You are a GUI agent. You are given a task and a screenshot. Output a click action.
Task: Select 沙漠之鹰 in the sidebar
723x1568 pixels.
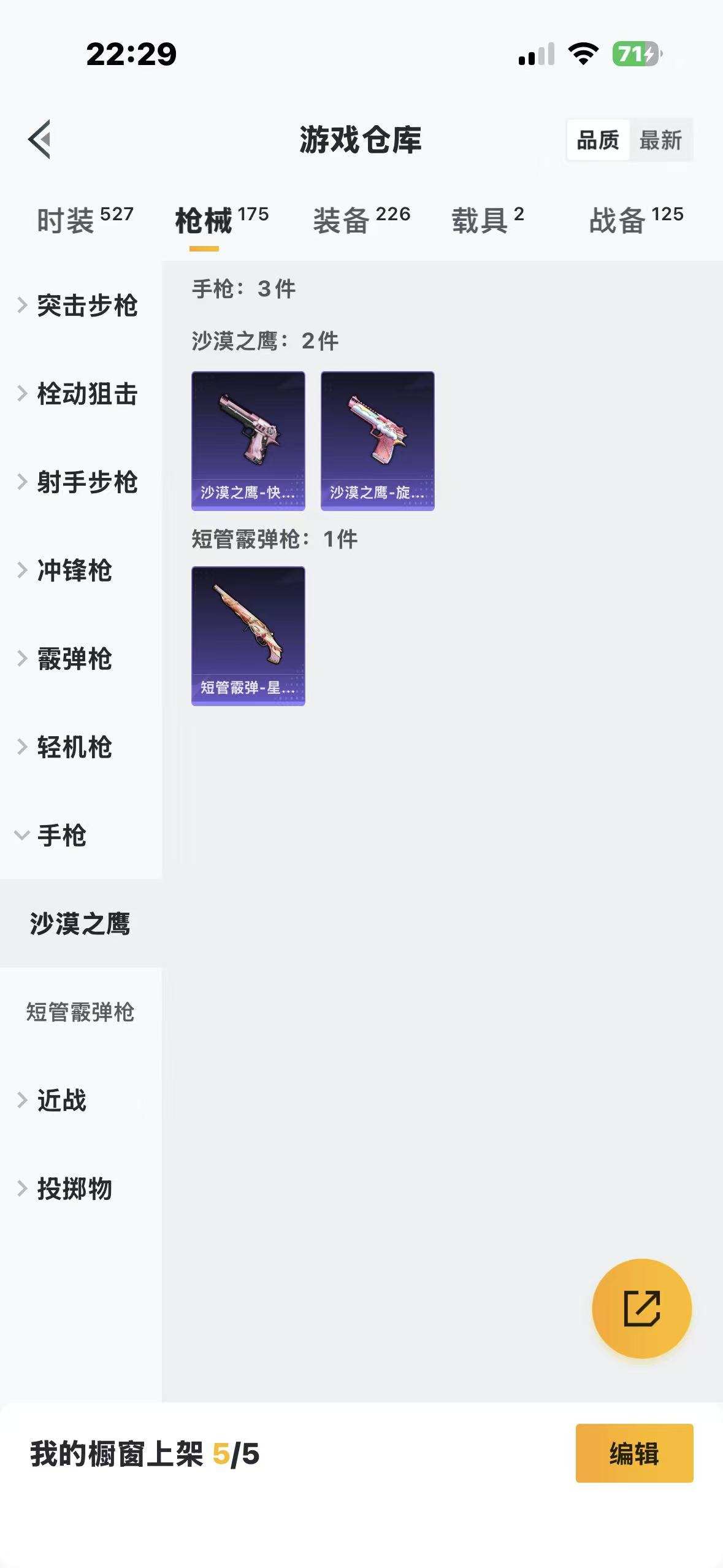point(81,923)
